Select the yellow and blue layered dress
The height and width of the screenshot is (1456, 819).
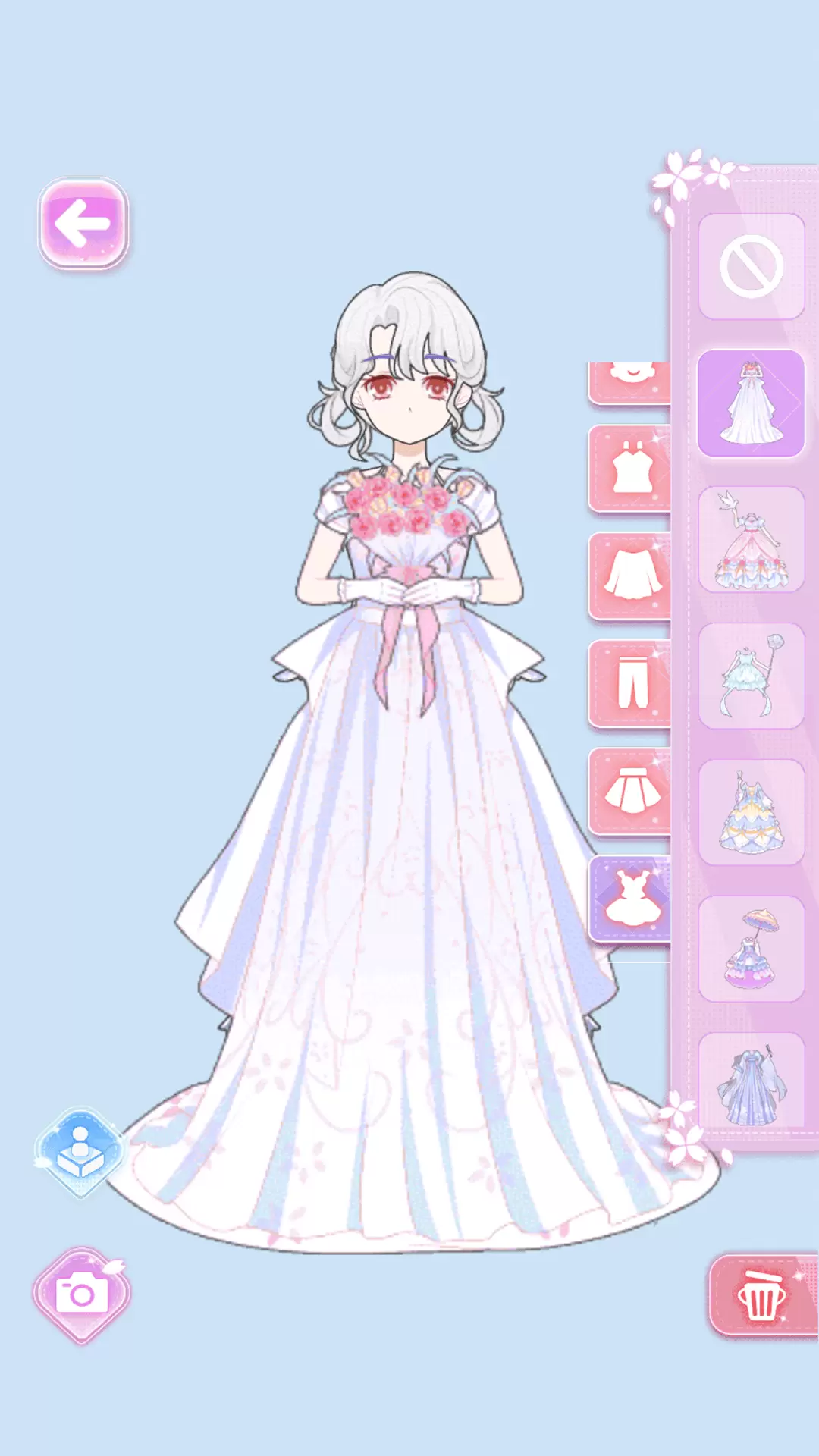(751, 812)
